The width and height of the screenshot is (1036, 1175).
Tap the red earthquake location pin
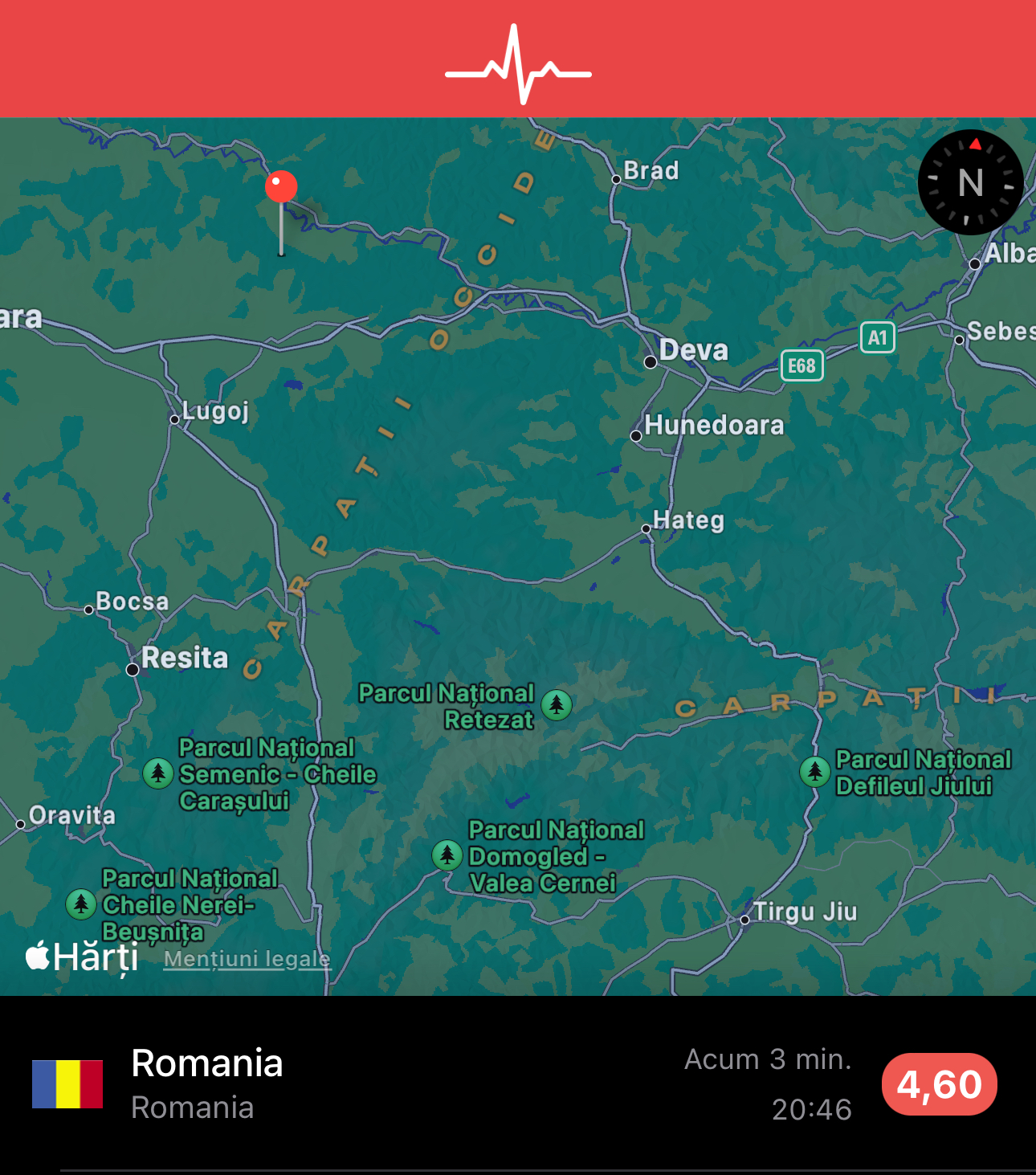click(x=281, y=188)
